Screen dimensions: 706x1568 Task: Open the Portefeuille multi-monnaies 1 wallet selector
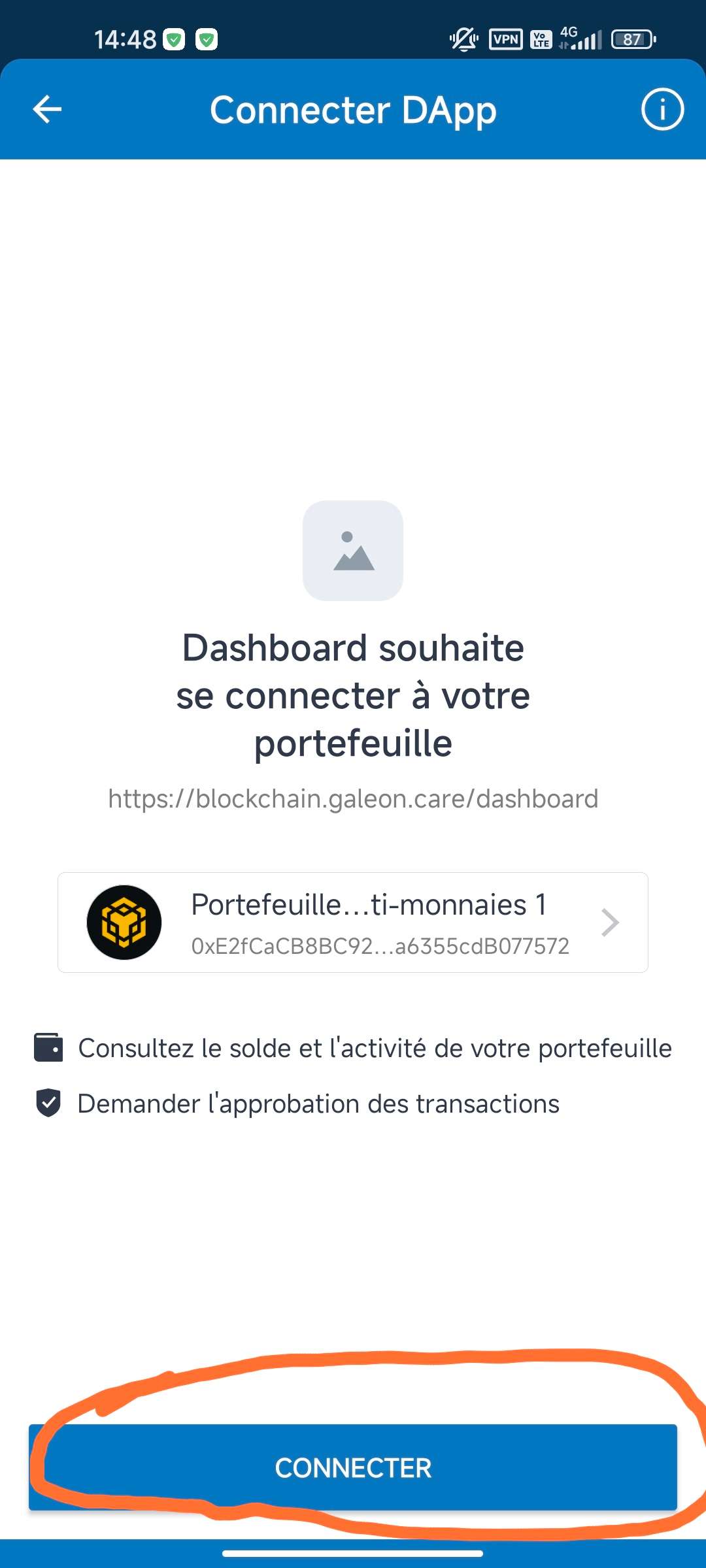(x=353, y=922)
